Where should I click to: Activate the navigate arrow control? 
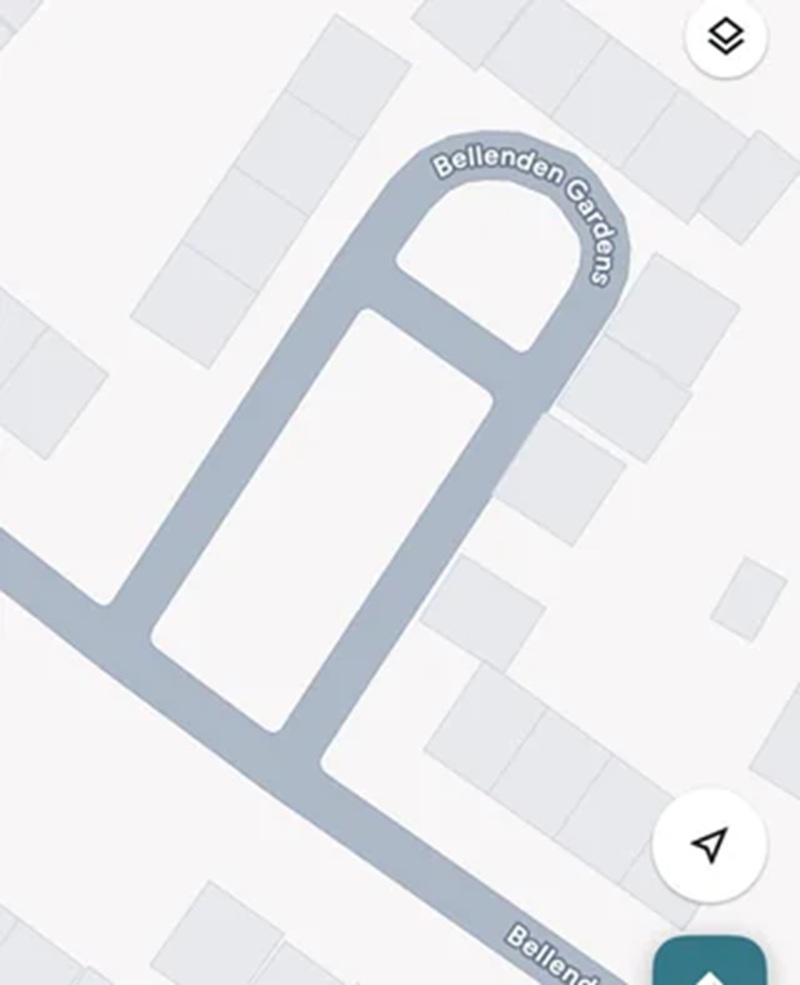[711, 845]
